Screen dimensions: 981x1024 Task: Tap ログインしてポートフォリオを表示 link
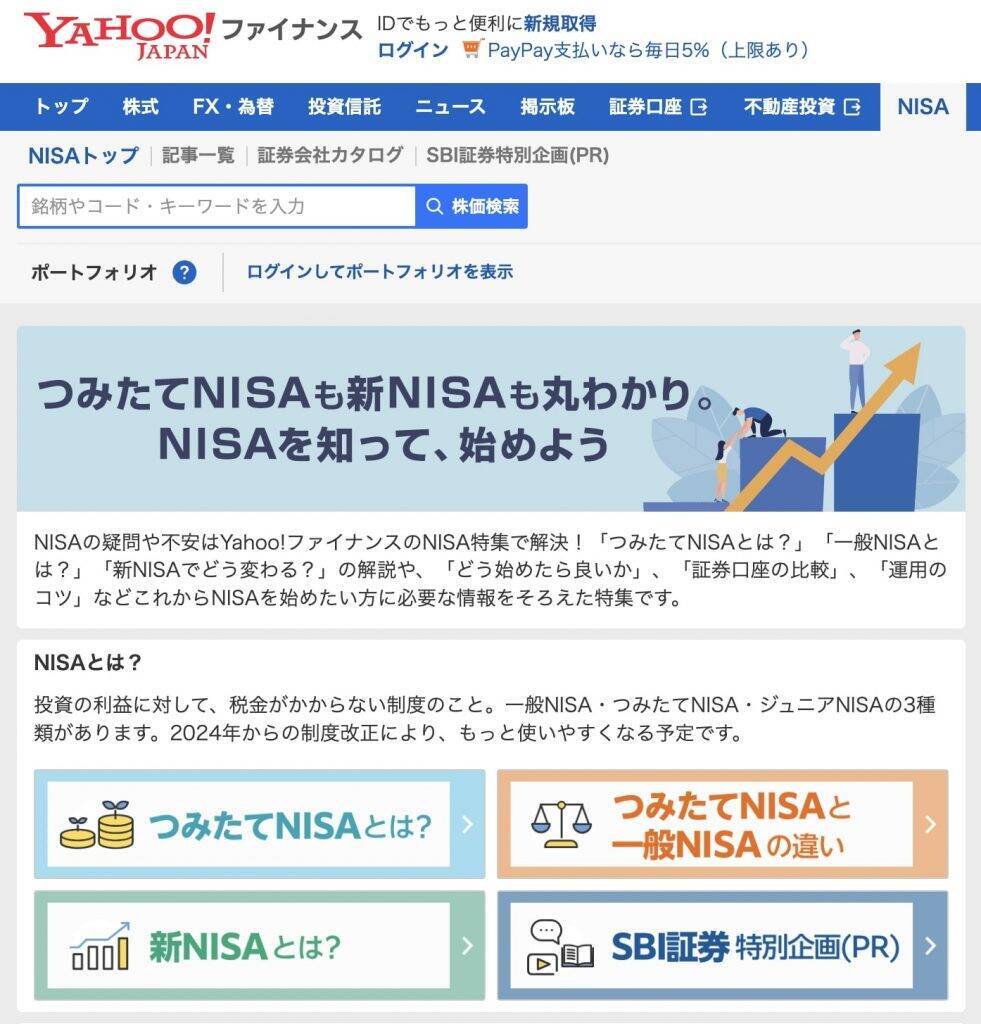(379, 272)
